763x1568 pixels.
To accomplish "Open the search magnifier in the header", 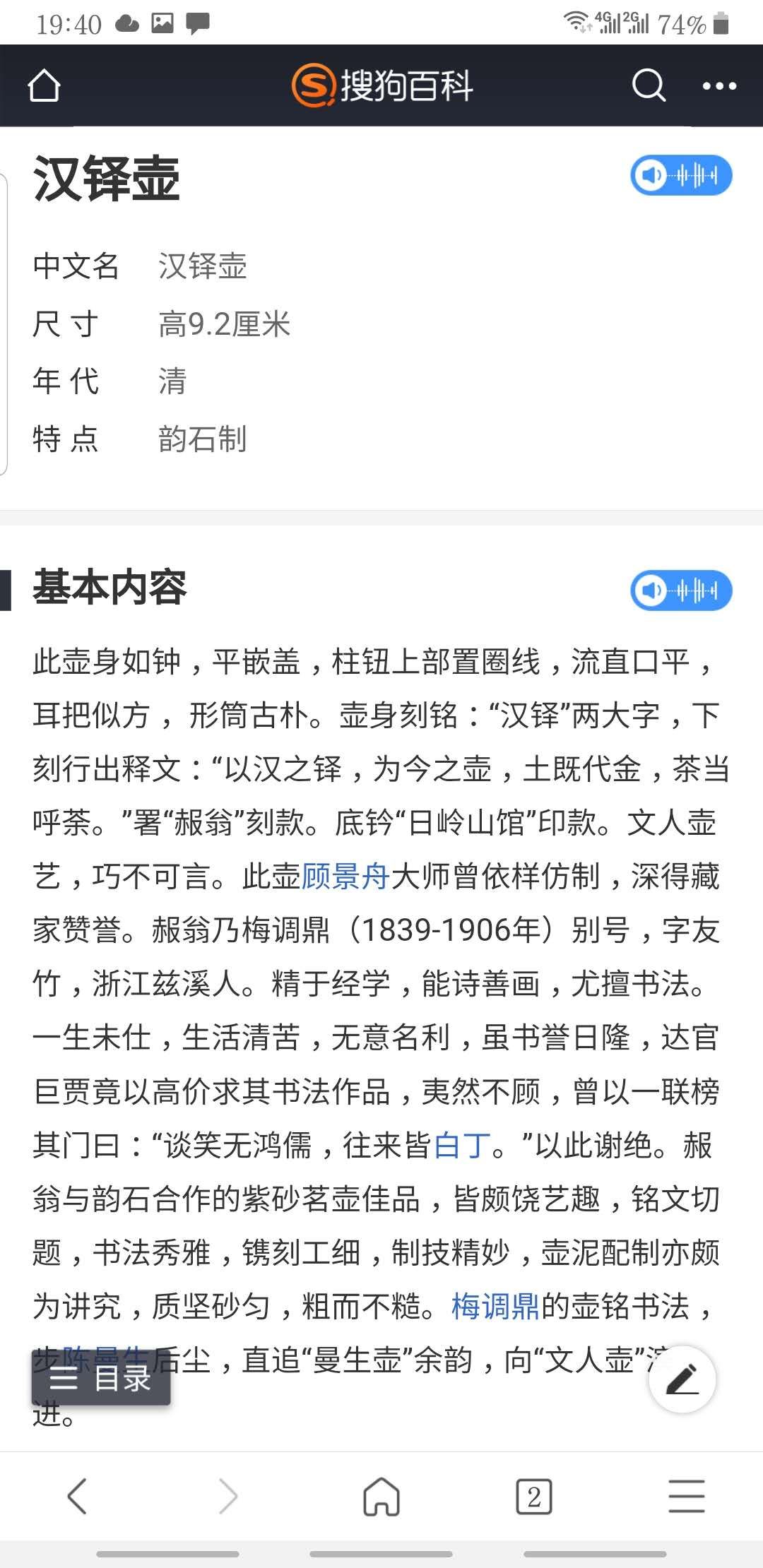I will 649,86.
